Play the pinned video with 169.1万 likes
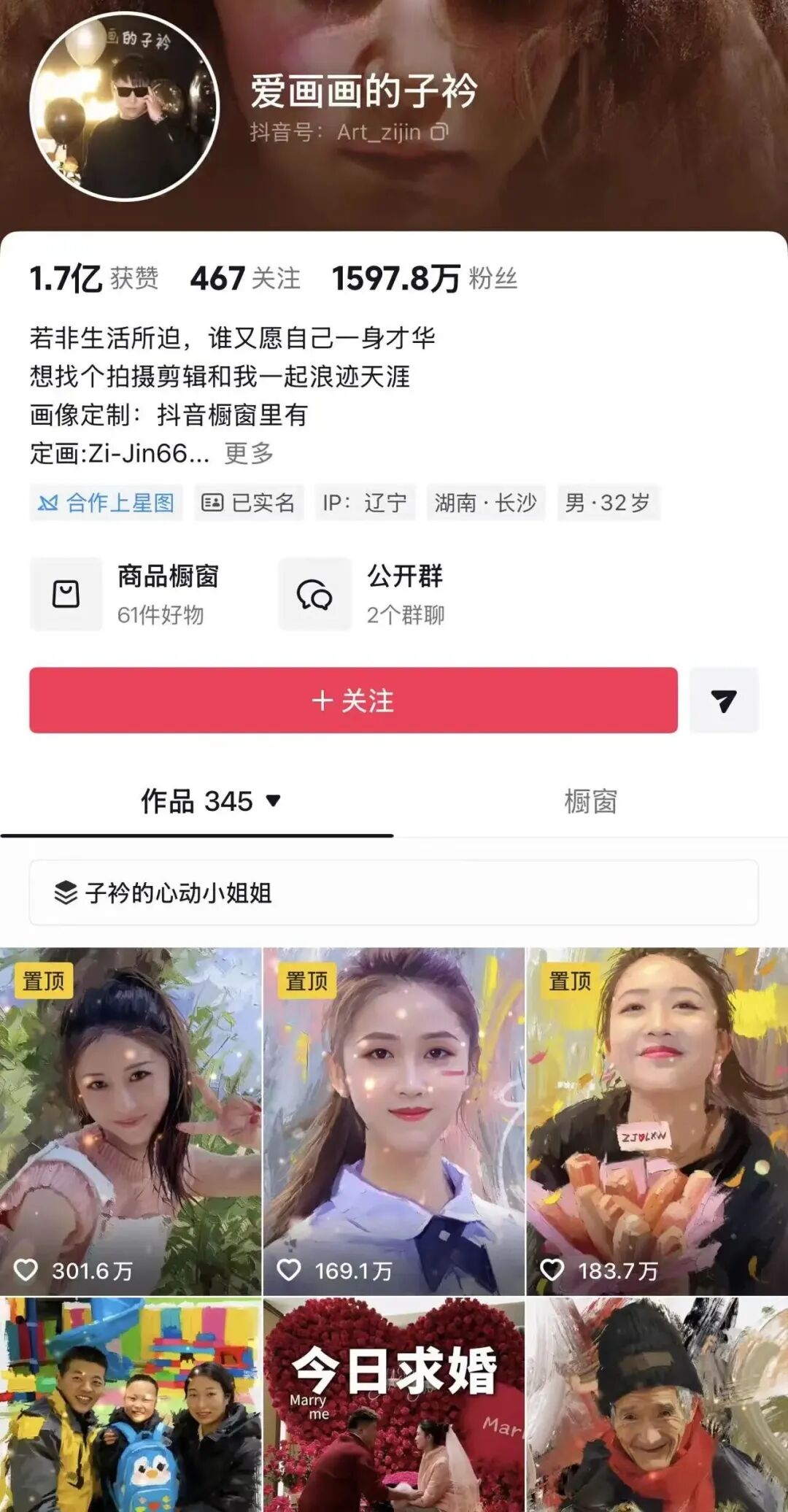The image size is (788, 1512). 394,1120
